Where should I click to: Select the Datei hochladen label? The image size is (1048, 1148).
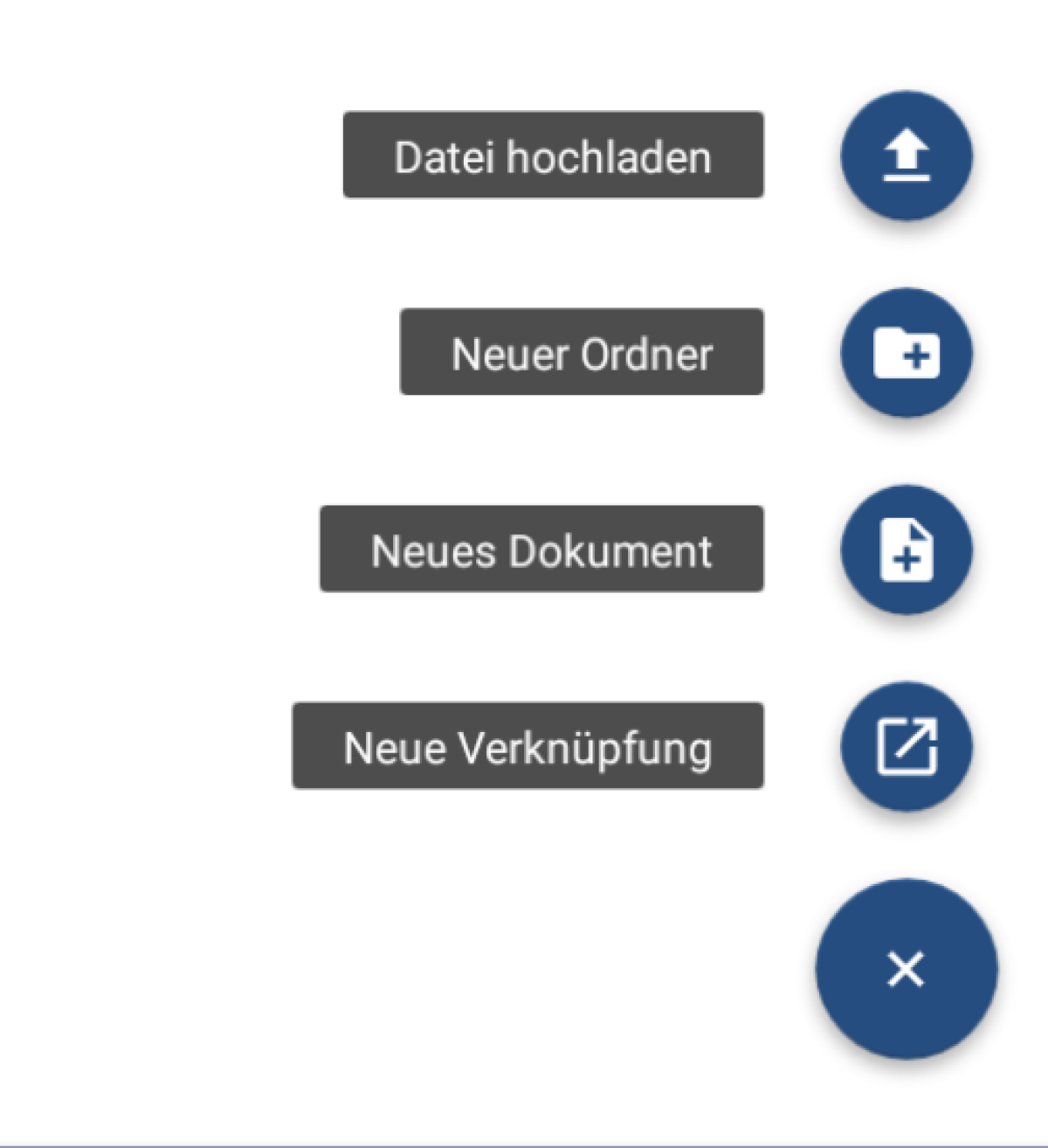click(553, 155)
